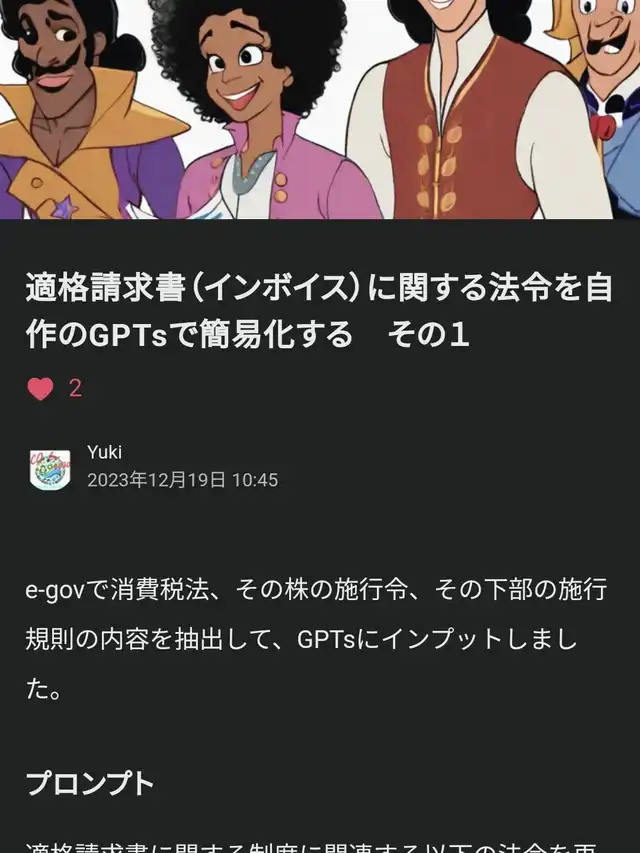This screenshot has width=640, height=853.
Task: Open author name Yuki
Action: point(104,452)
